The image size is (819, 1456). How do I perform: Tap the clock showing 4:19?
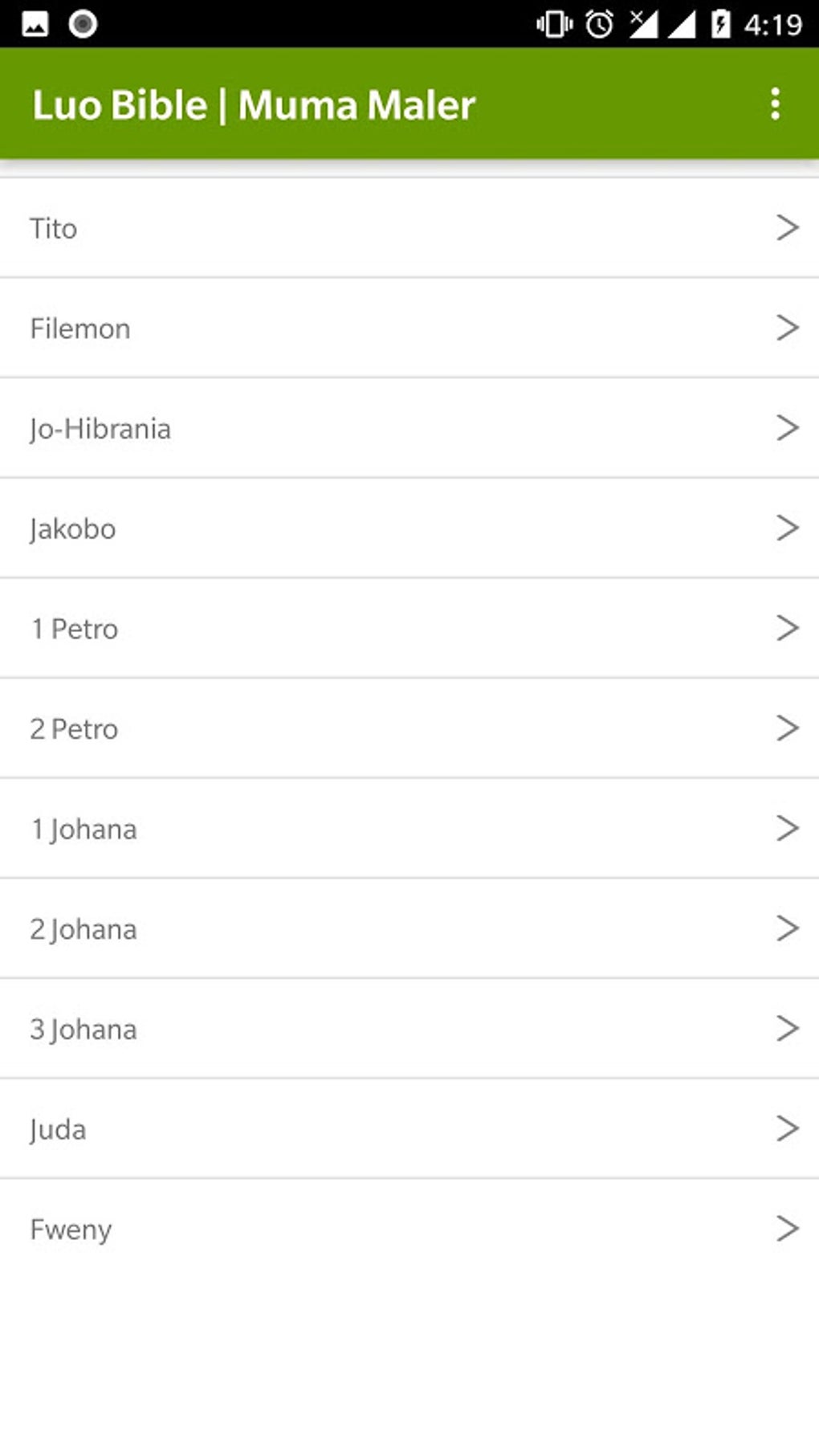[772, 24]
